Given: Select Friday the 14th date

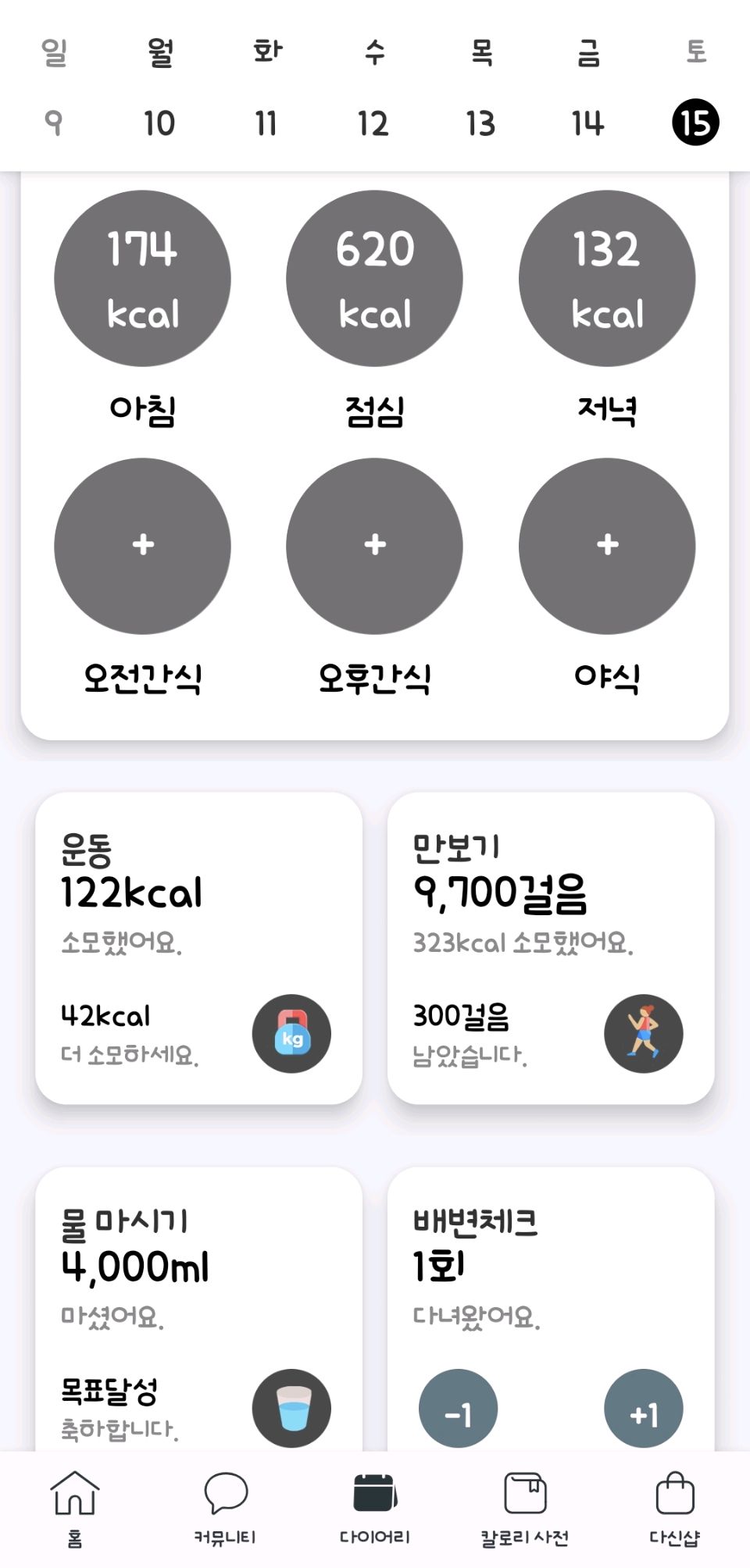Looking at the screenshot, I should coord(587,123).
